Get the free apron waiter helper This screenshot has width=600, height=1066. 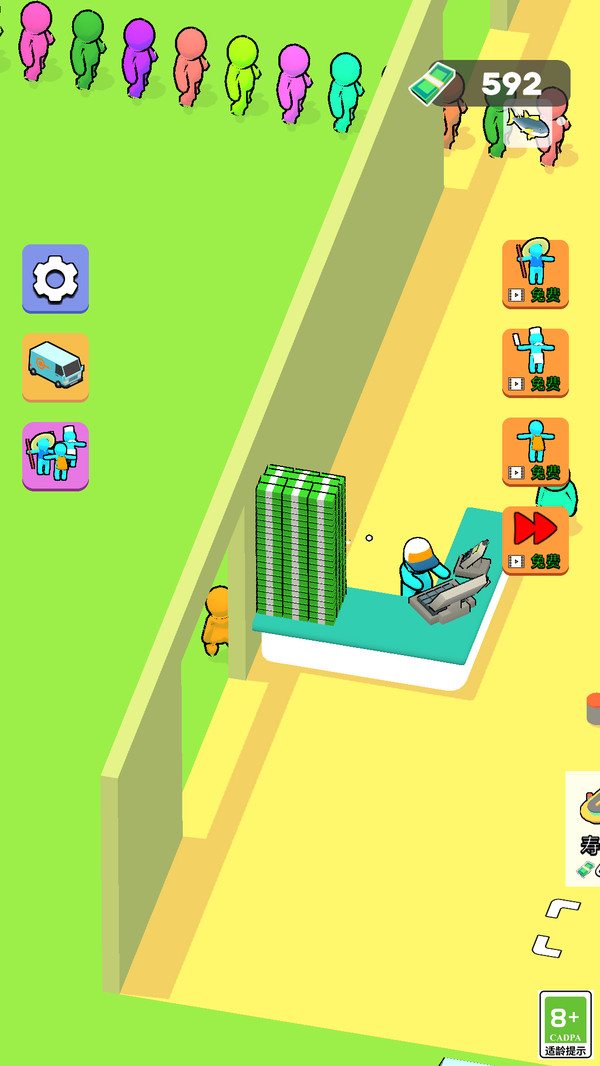click(x=535, y=451)
